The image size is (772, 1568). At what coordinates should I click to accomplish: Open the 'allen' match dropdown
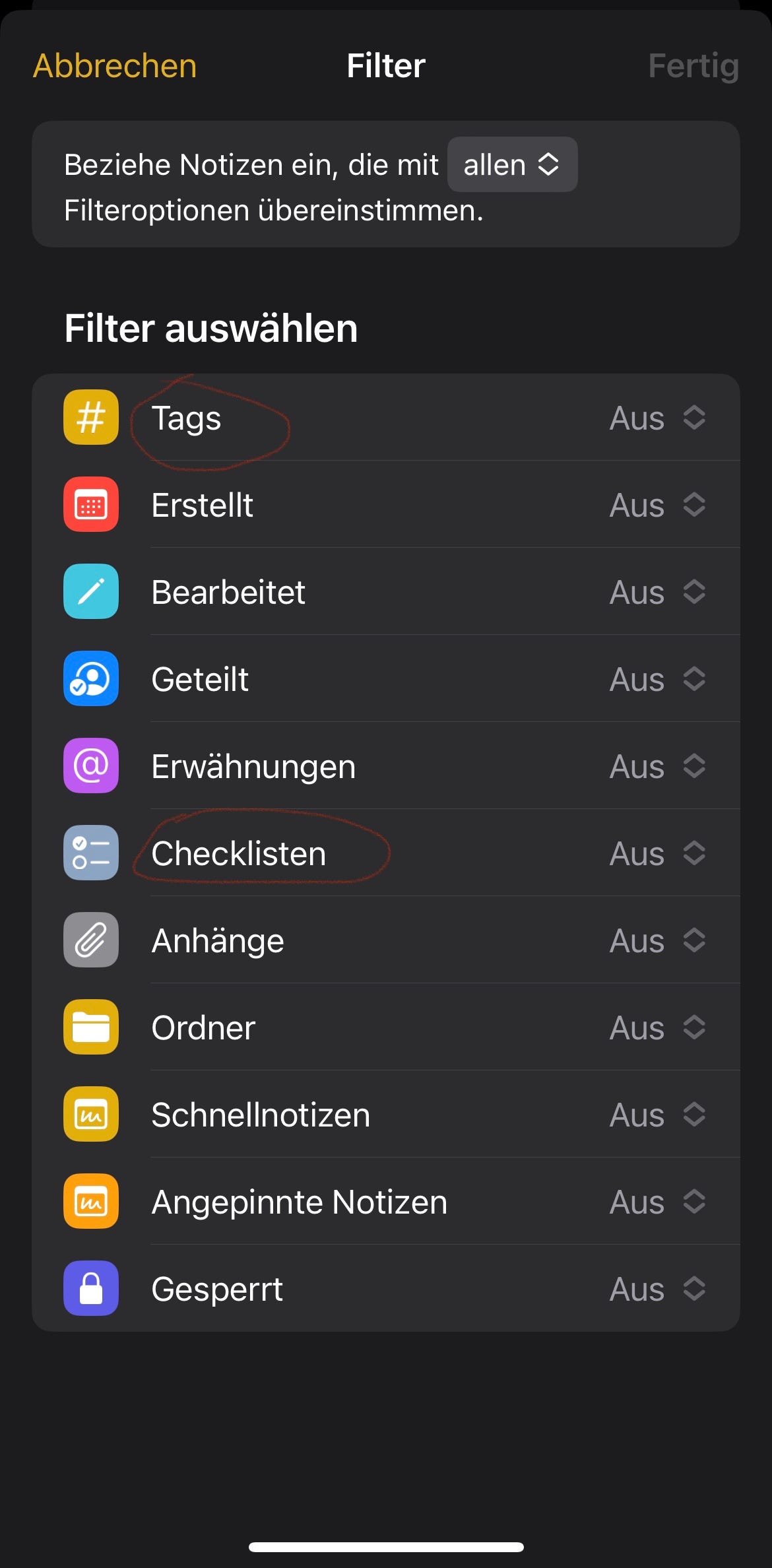(x=512, y=165)
